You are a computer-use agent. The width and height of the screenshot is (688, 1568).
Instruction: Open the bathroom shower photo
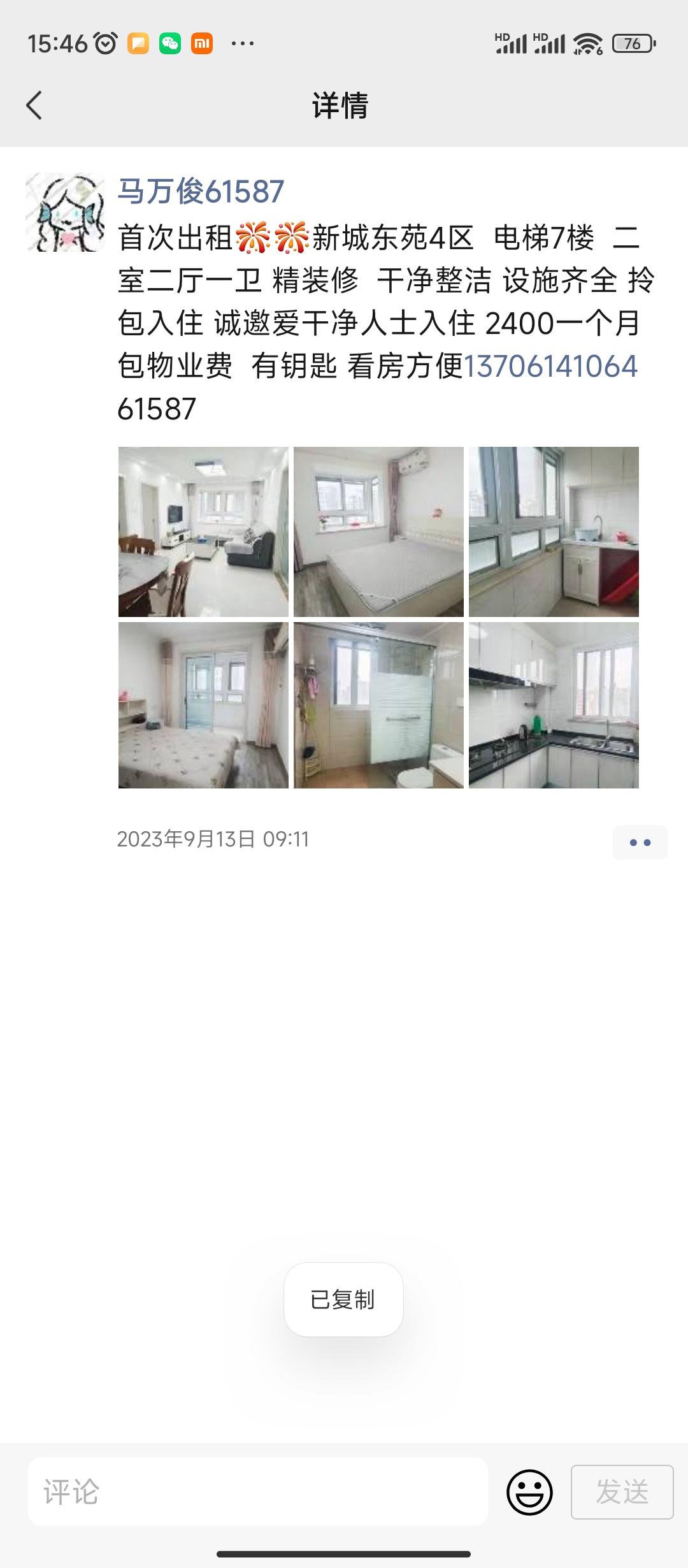(378, 705)
